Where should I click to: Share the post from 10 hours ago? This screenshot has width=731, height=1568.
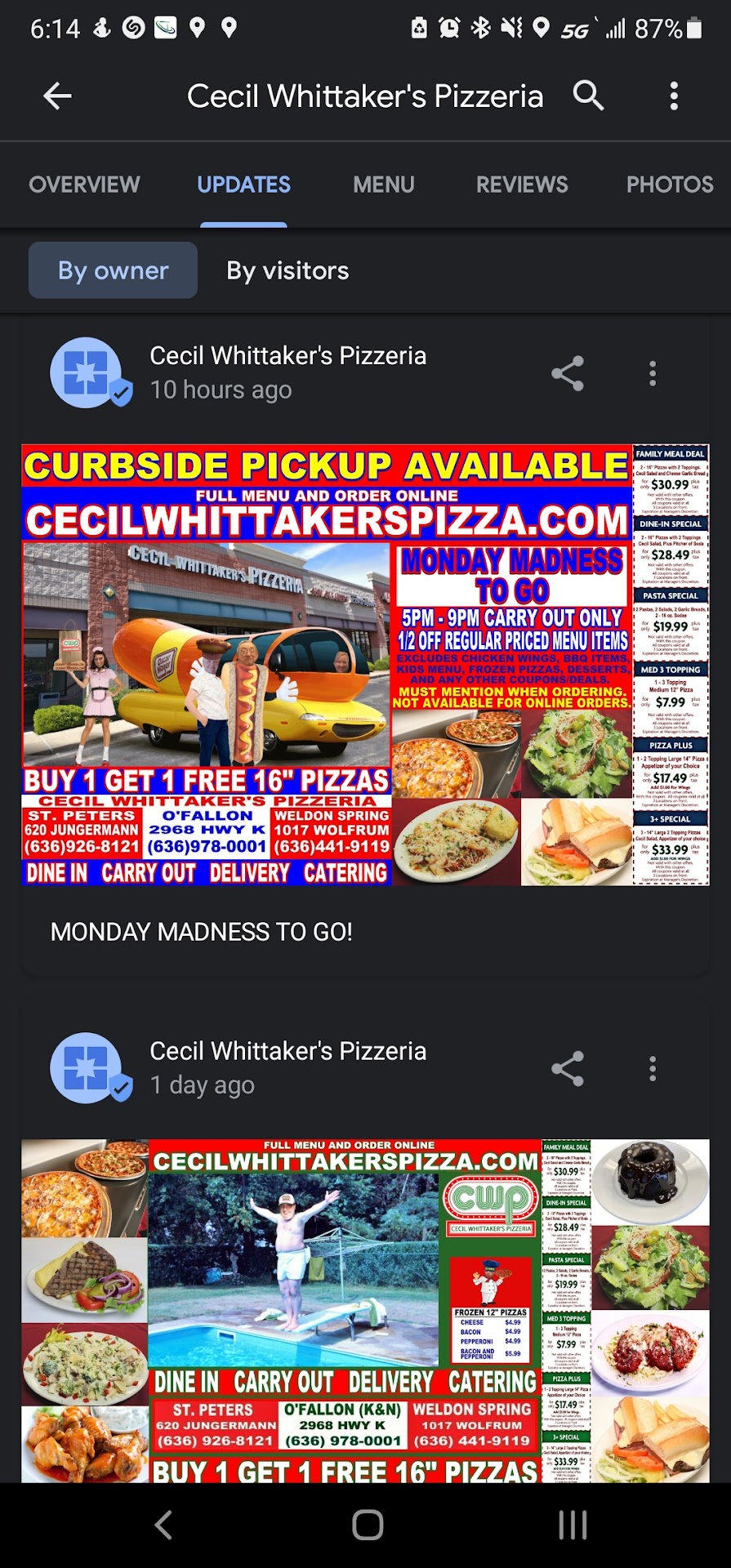[568, 374]
